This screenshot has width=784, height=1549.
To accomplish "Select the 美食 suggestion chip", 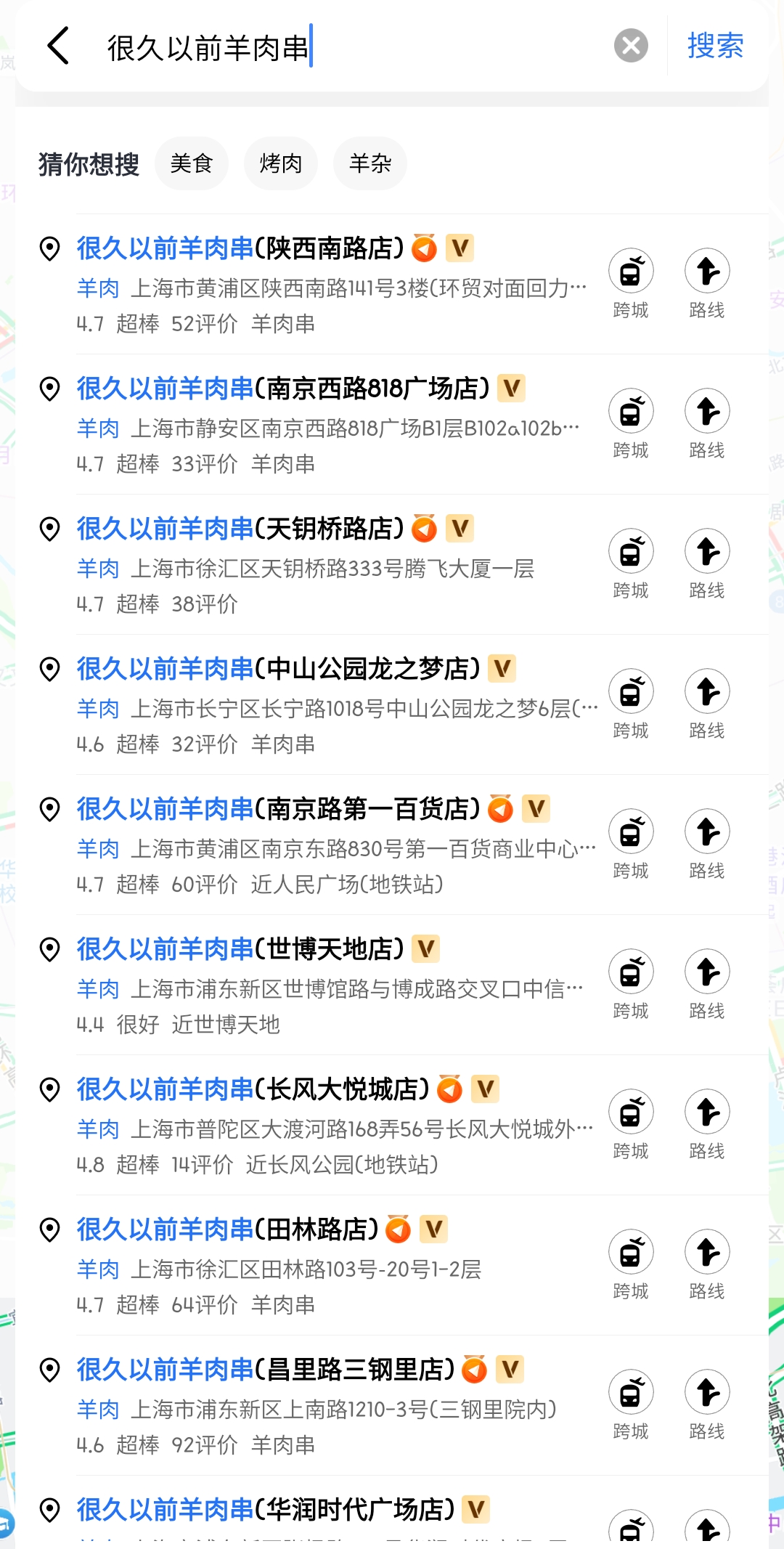I will (192, 163).
